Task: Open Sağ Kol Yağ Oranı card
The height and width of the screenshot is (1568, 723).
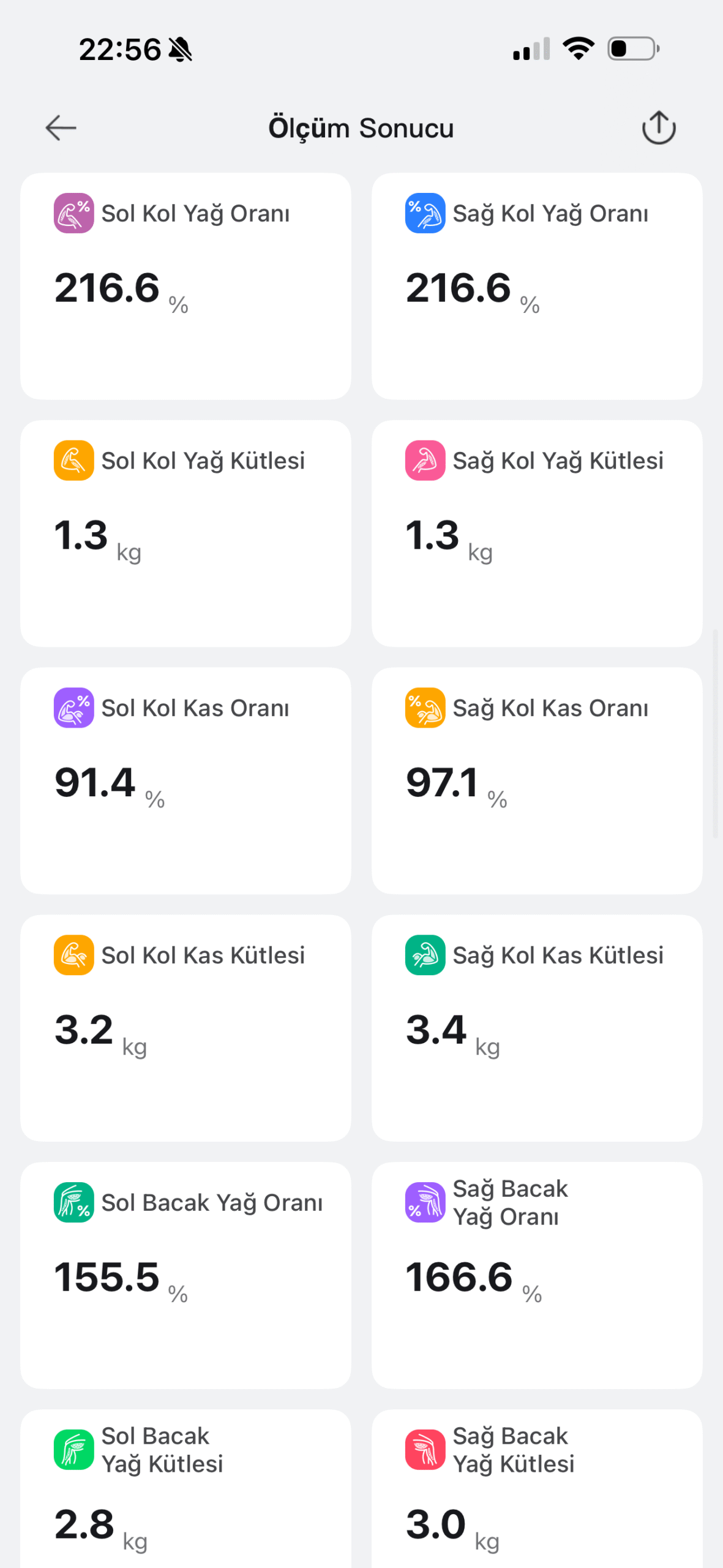Action: point(536,286)
